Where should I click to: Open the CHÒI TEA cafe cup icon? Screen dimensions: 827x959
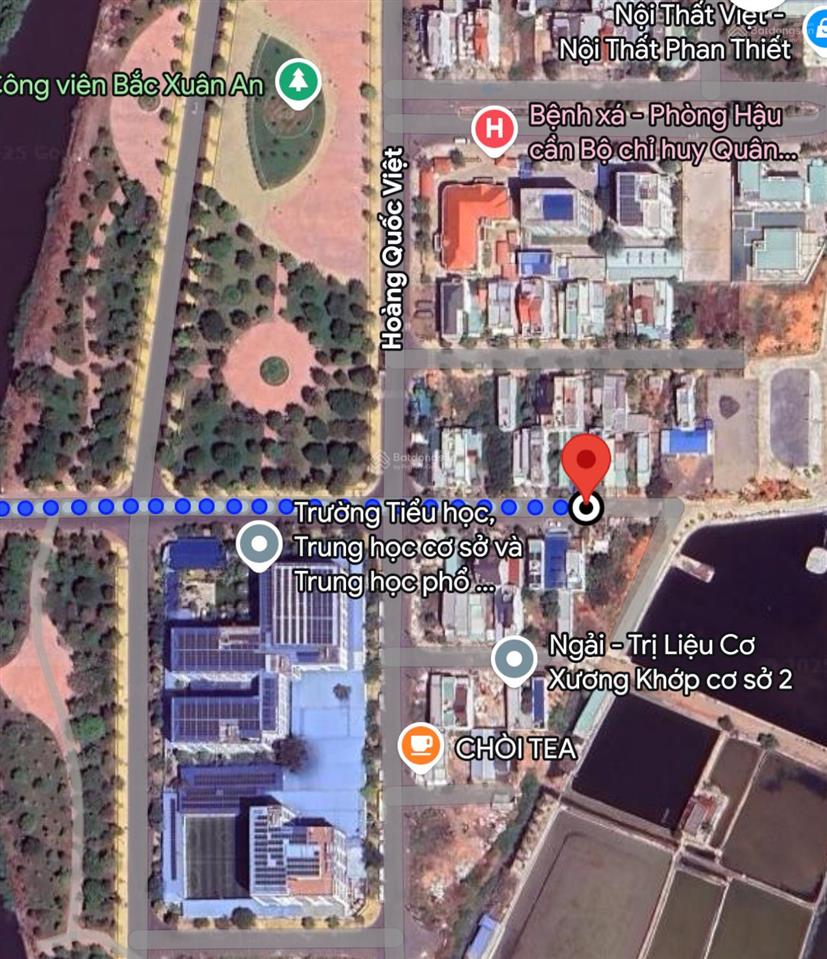[421, 744]
